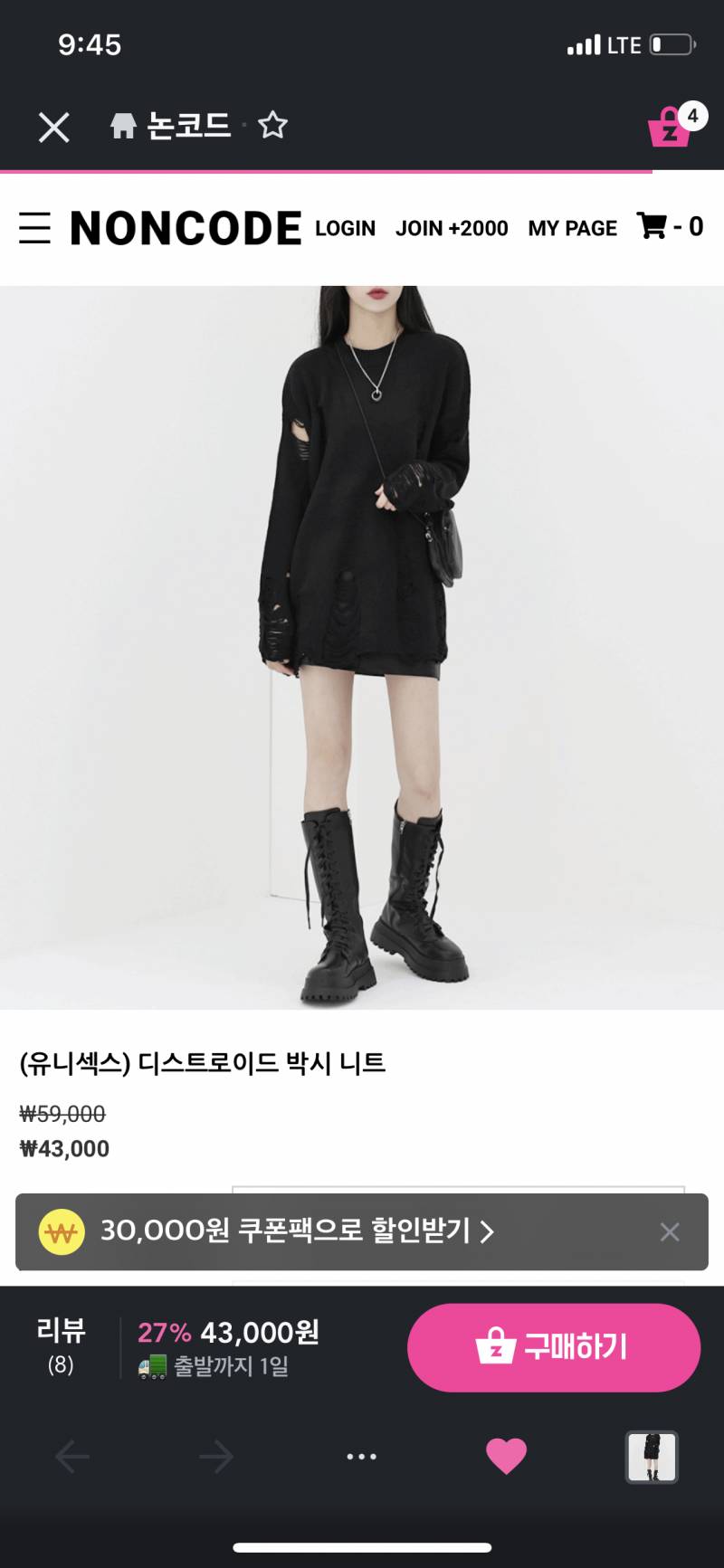Tap the bag icon inside the 구매하기 button
Image resolution: width=724 pixels, height=1568 pixels.
pos(494,1347)
